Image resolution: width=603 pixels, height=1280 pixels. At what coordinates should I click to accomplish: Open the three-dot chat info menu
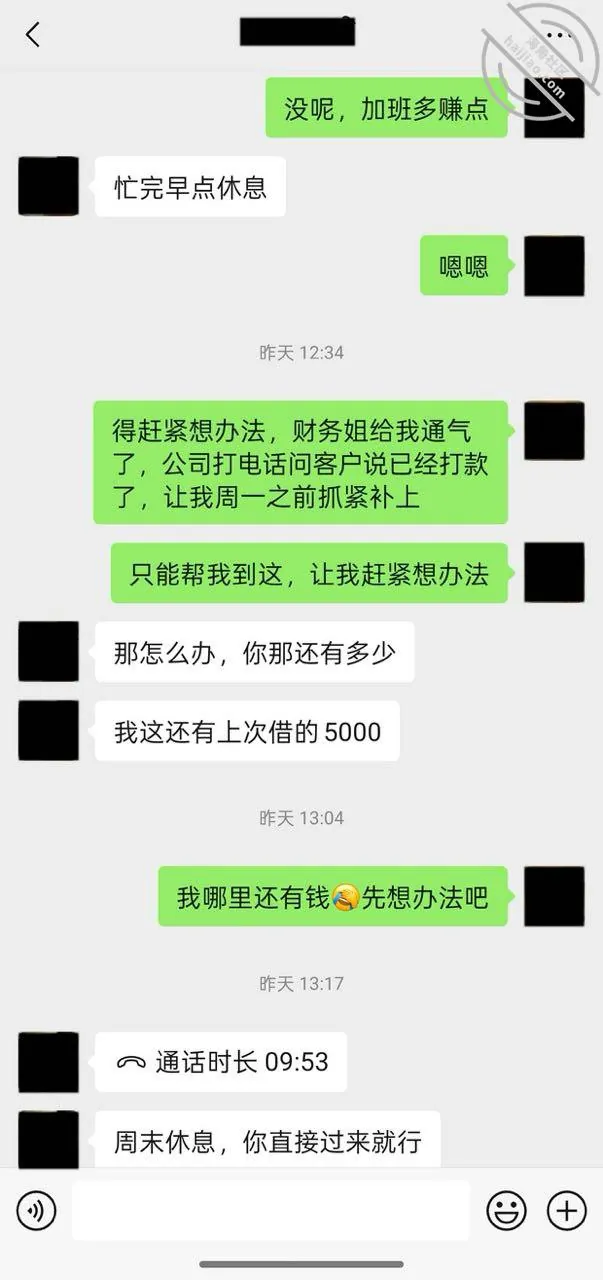559,35
